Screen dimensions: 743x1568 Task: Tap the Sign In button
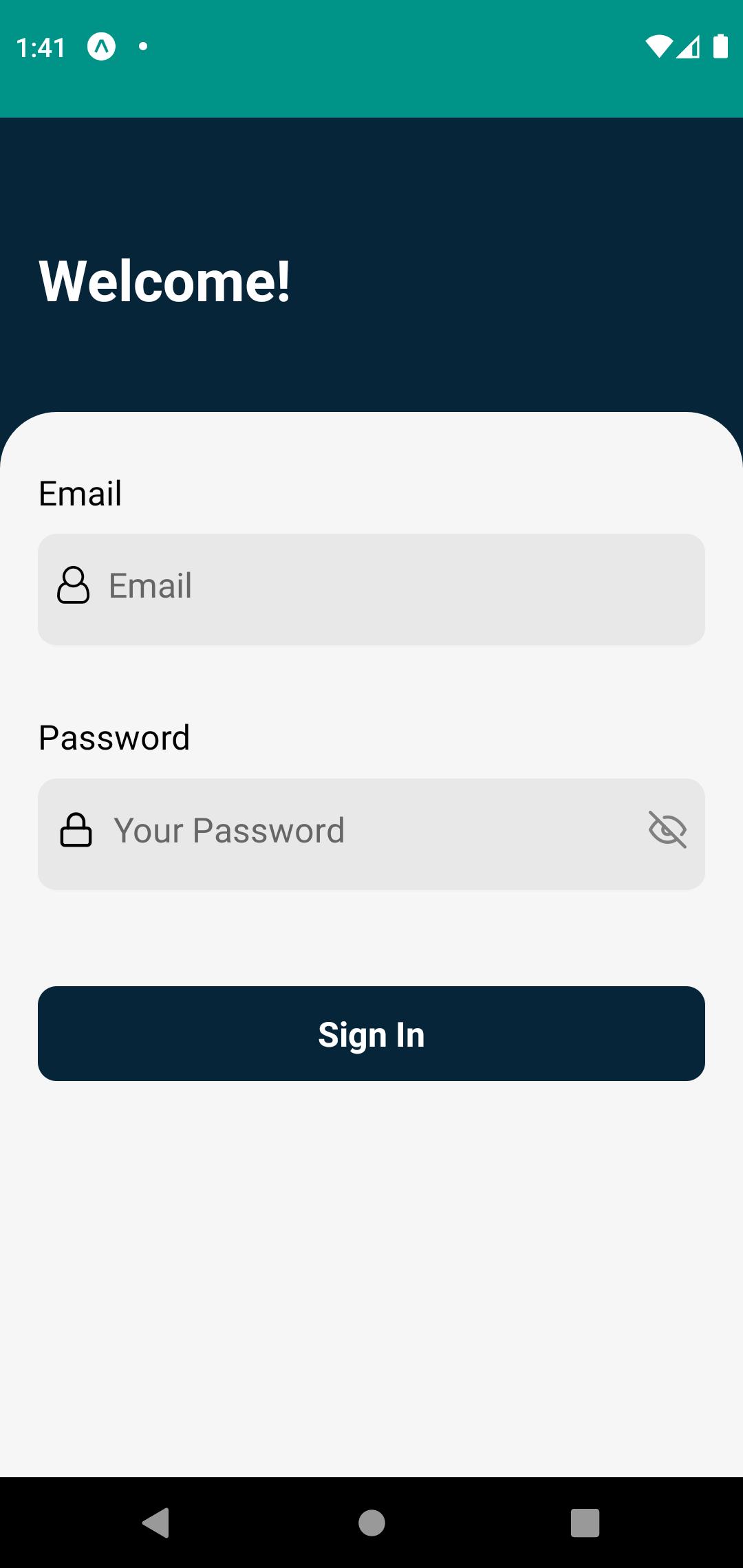point(371,1034)
